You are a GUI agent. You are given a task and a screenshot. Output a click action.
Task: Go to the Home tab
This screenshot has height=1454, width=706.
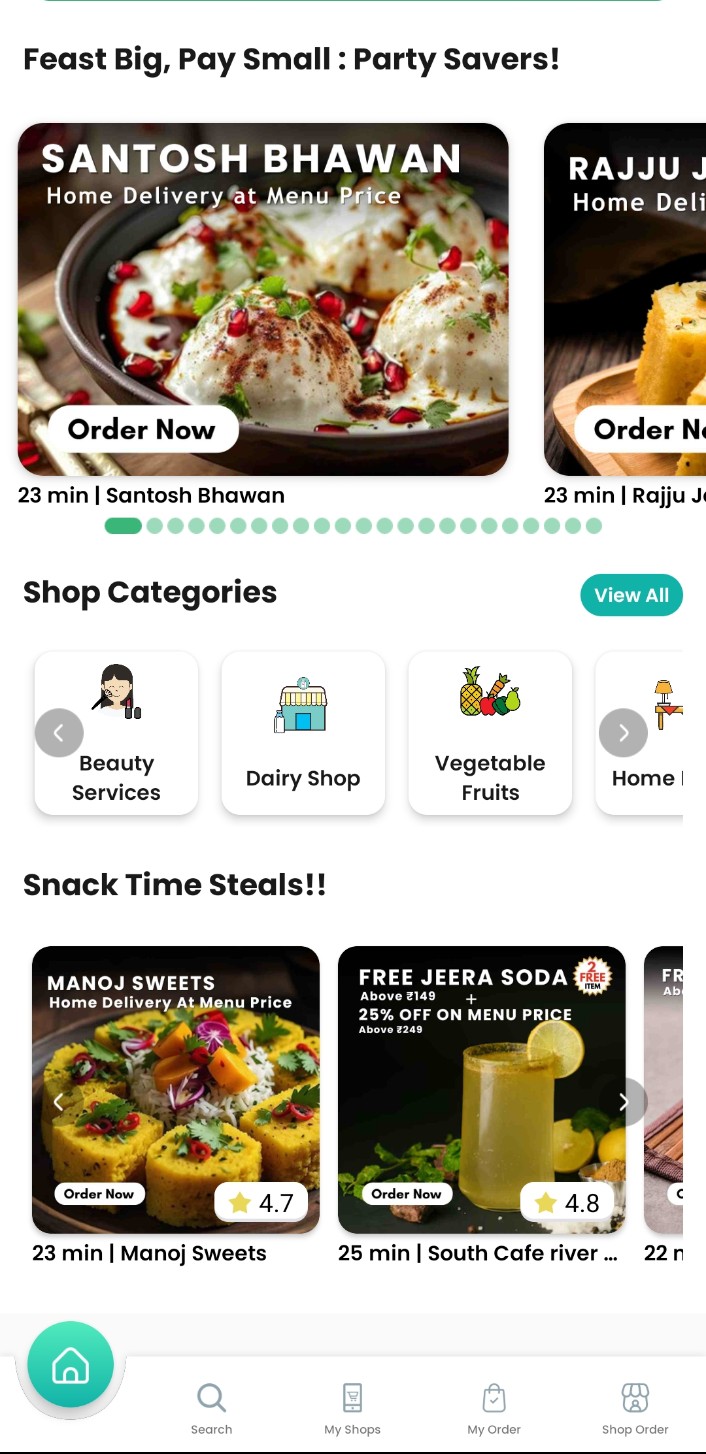(70, 1365)
